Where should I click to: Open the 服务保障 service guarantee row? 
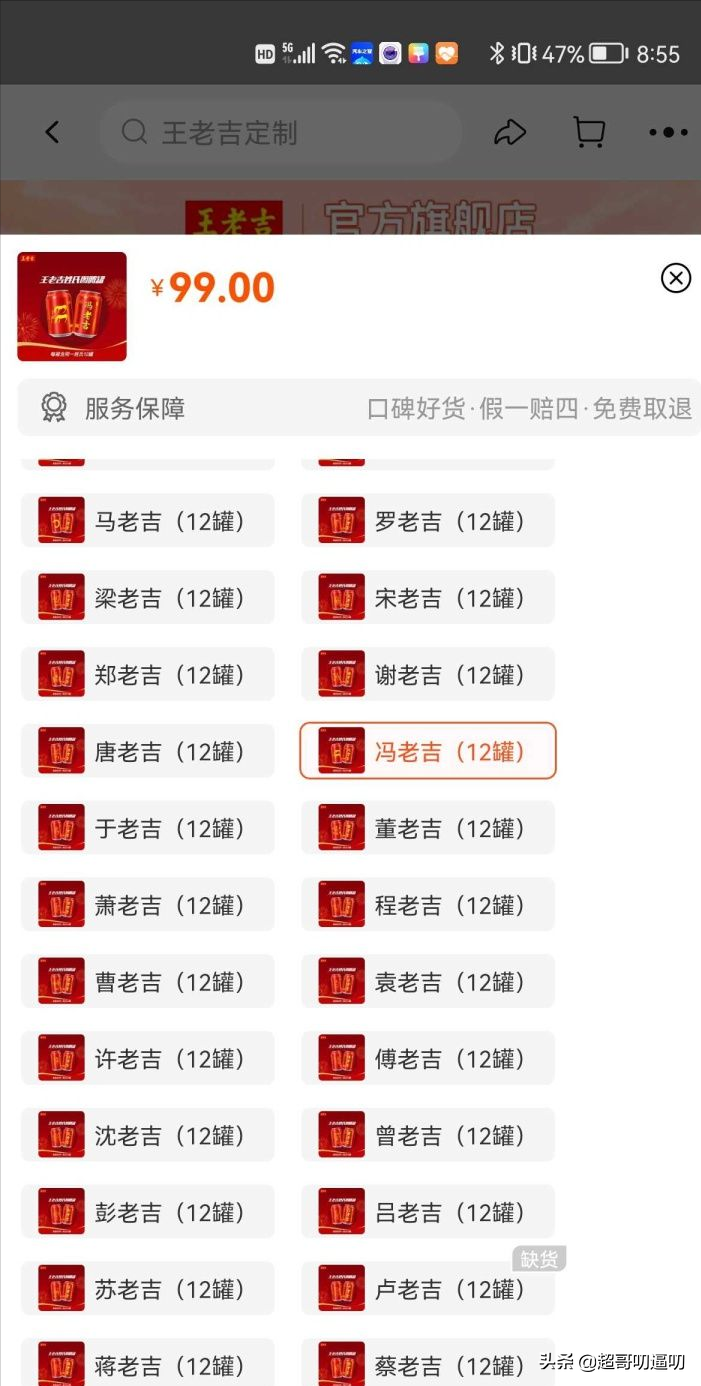(x=358, y=408)
